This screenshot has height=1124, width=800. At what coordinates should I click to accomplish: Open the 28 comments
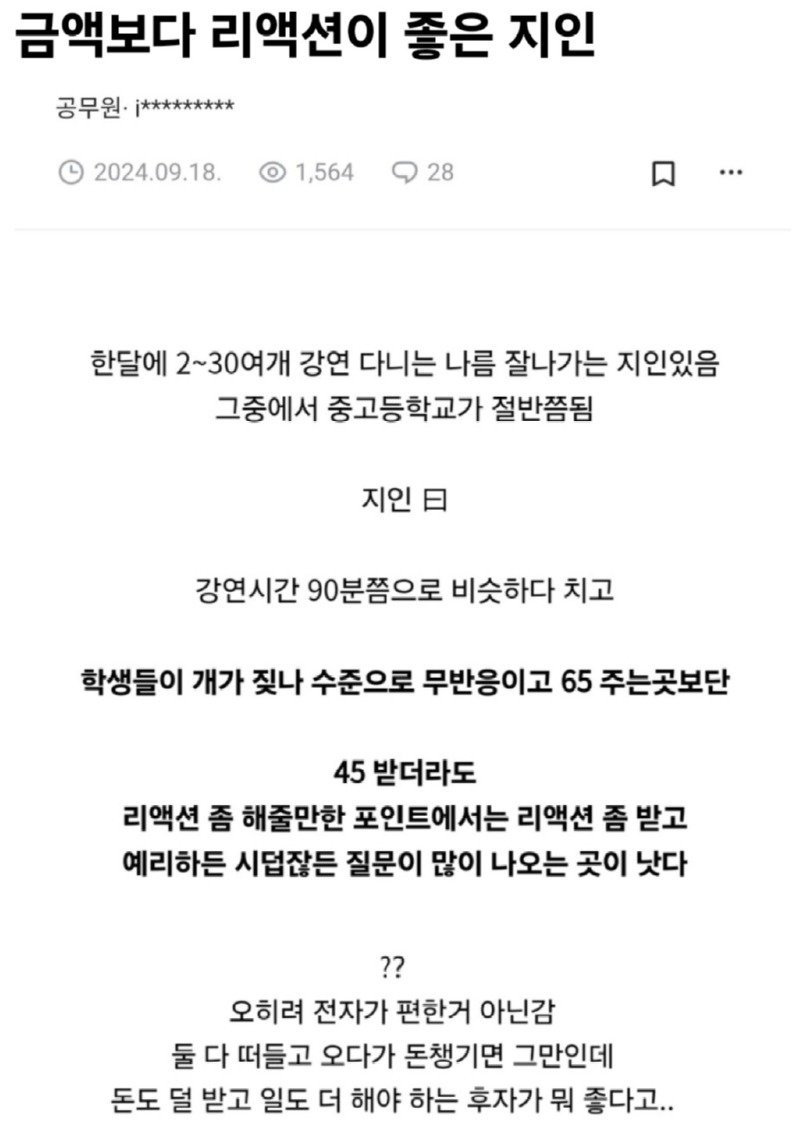422,172
